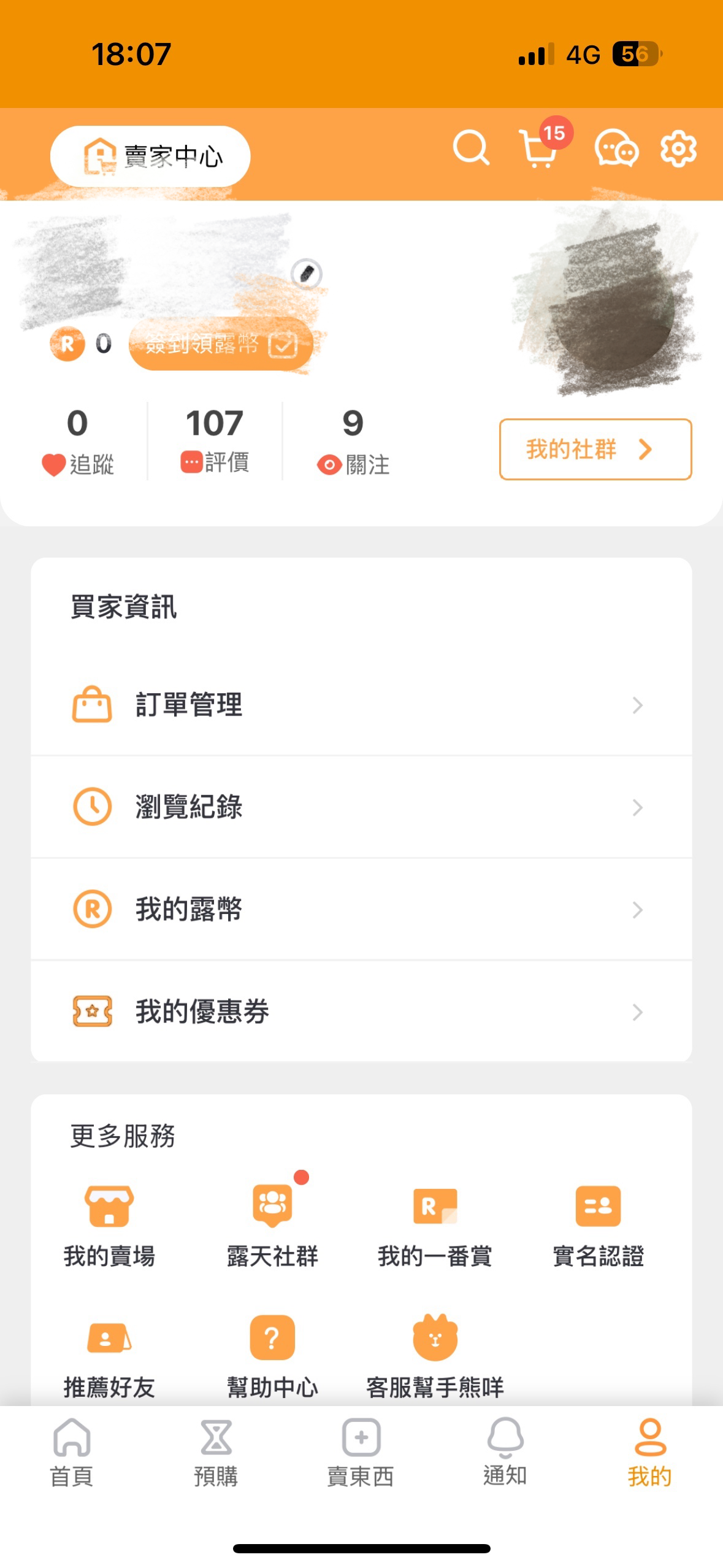The width and height of the screenshot is (723, 1568).
Task: Tap 簽到領露幣 check-in button
Action: tap(221, 344)
